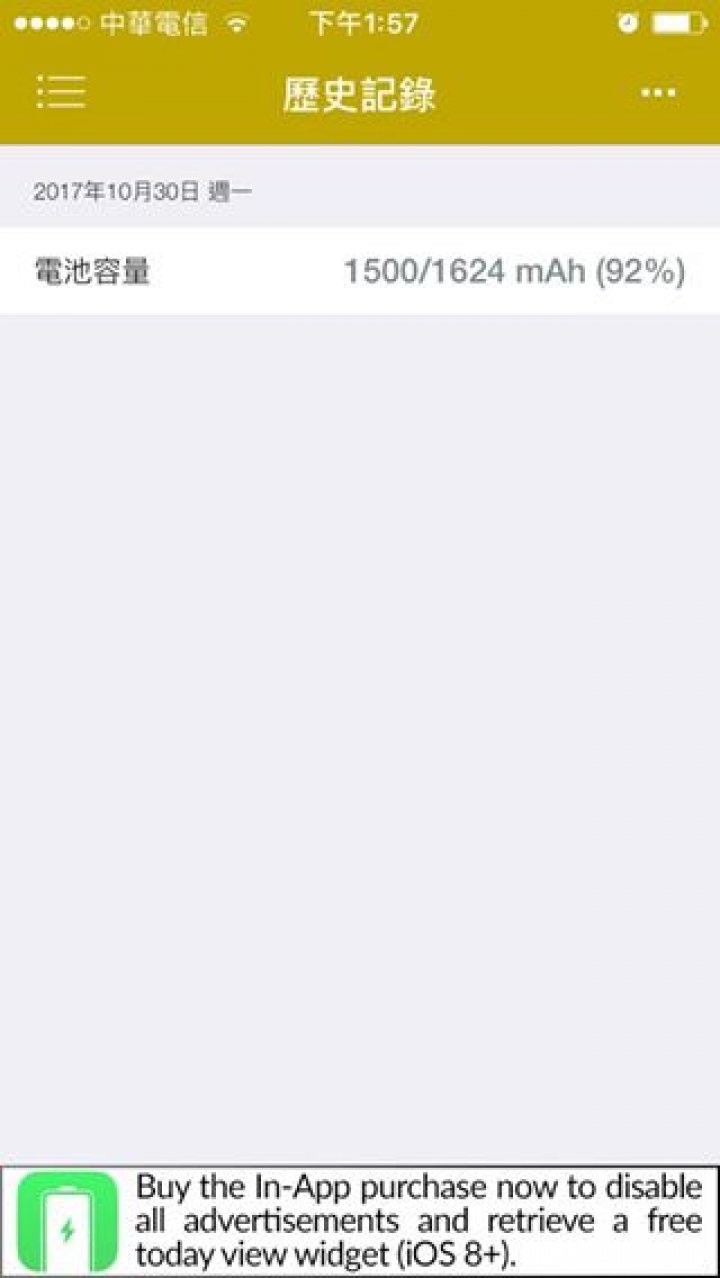Open the 電池容量 history record row
The image size is (720, 1278).
pyautogui.click(x=360, y=271)
